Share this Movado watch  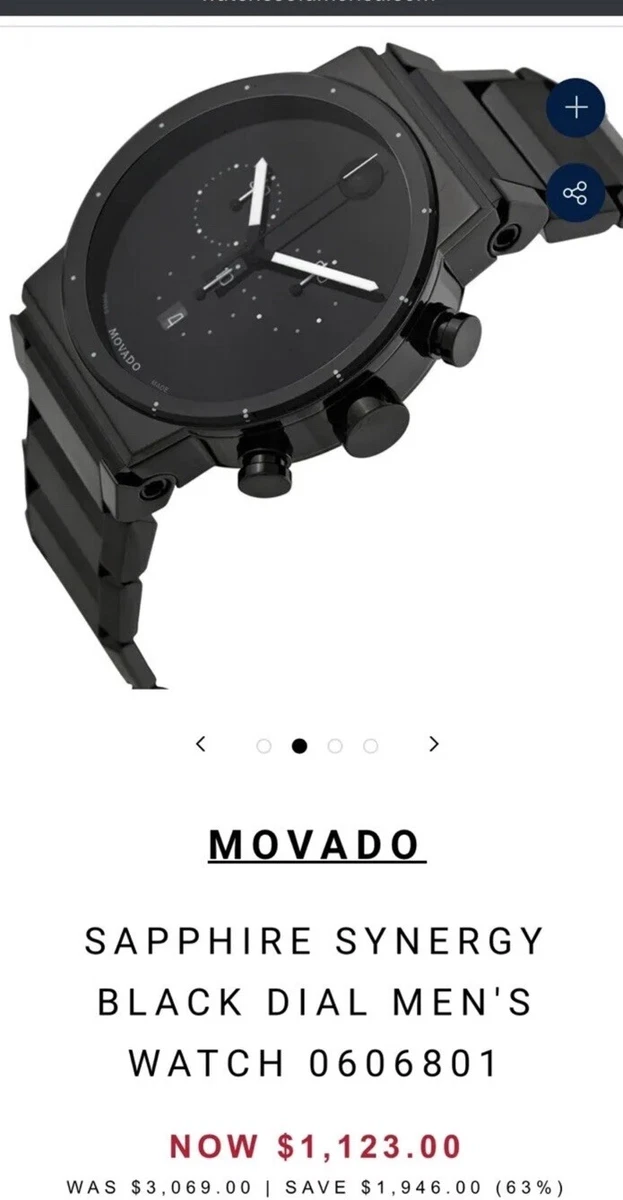click(577, 192)
